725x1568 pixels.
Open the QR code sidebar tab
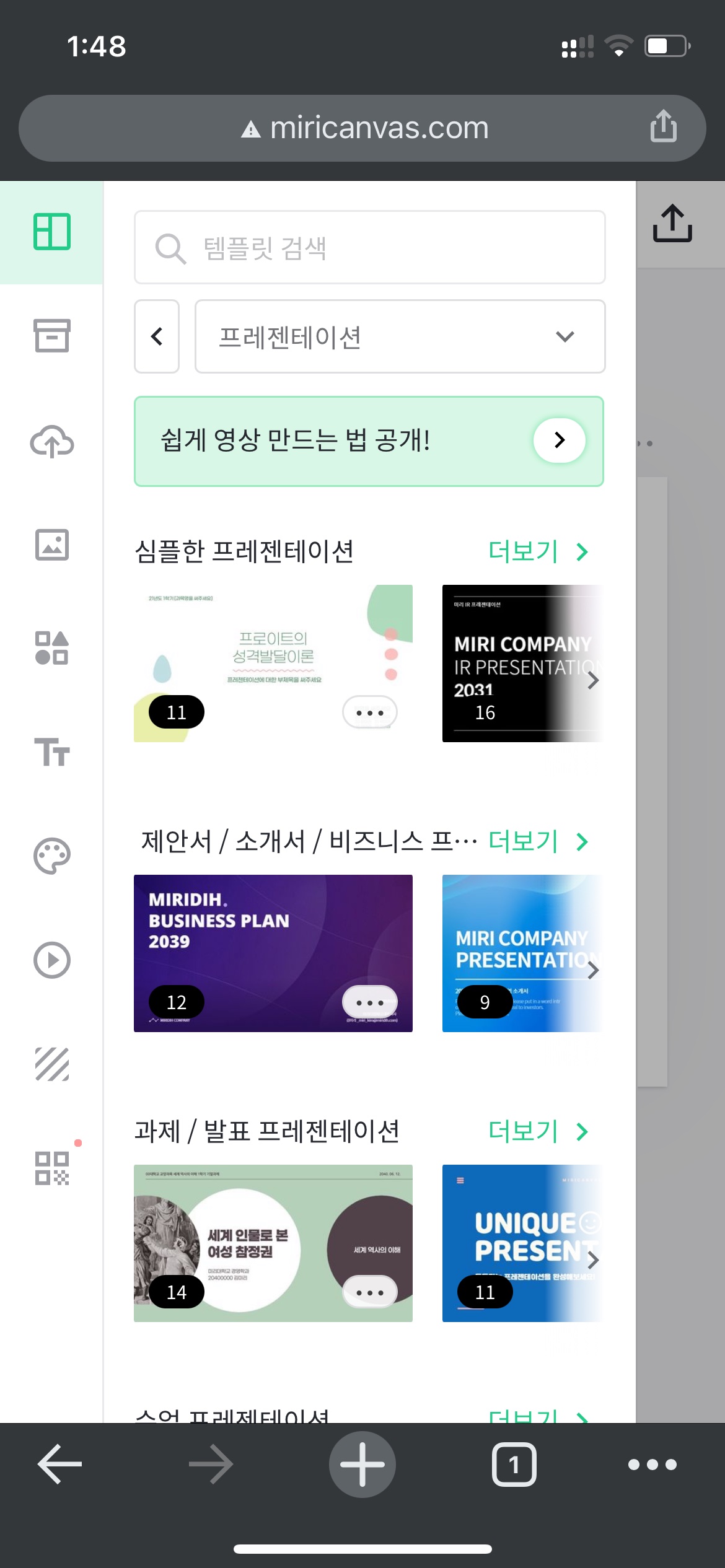pyautogui.click(x=52, y=1168)
